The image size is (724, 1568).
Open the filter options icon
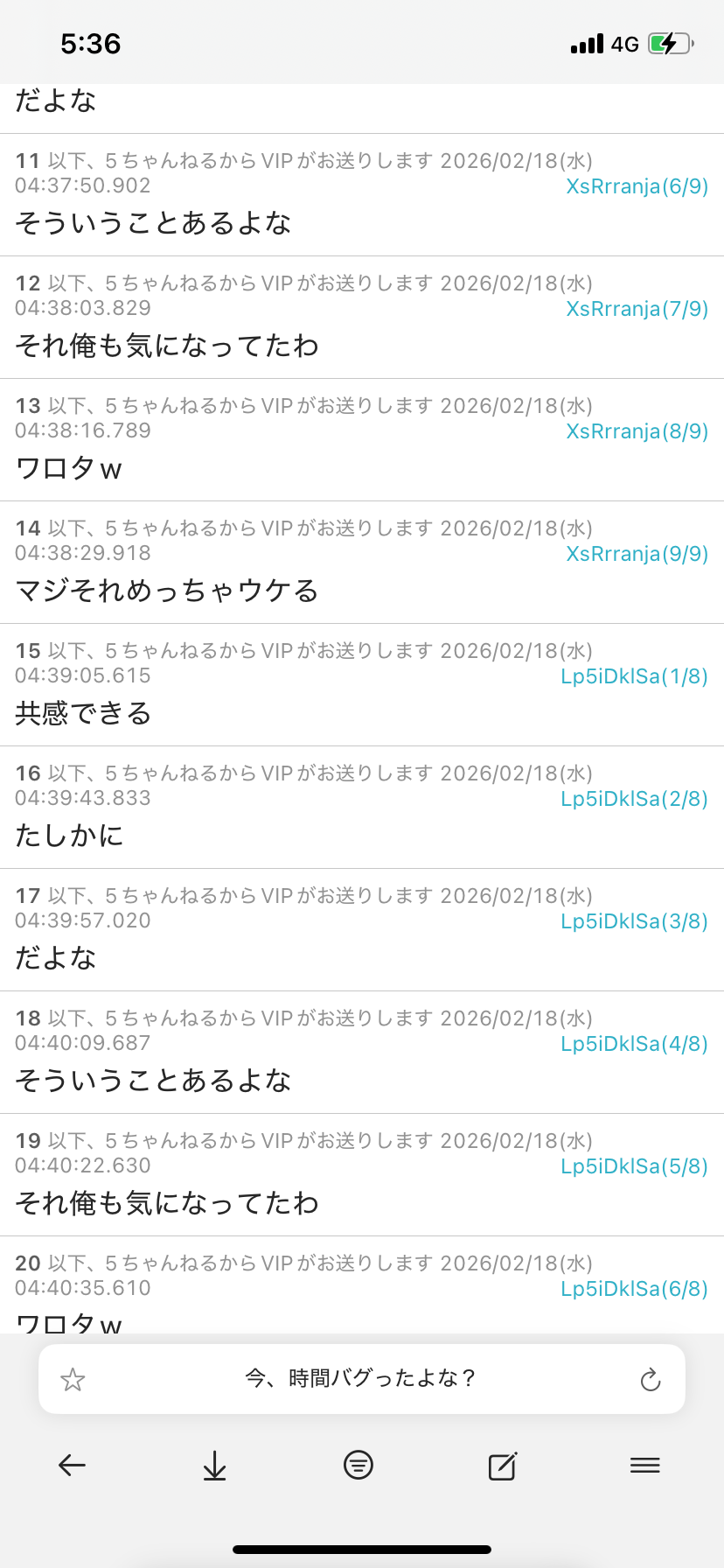[x=359, y=1465]
